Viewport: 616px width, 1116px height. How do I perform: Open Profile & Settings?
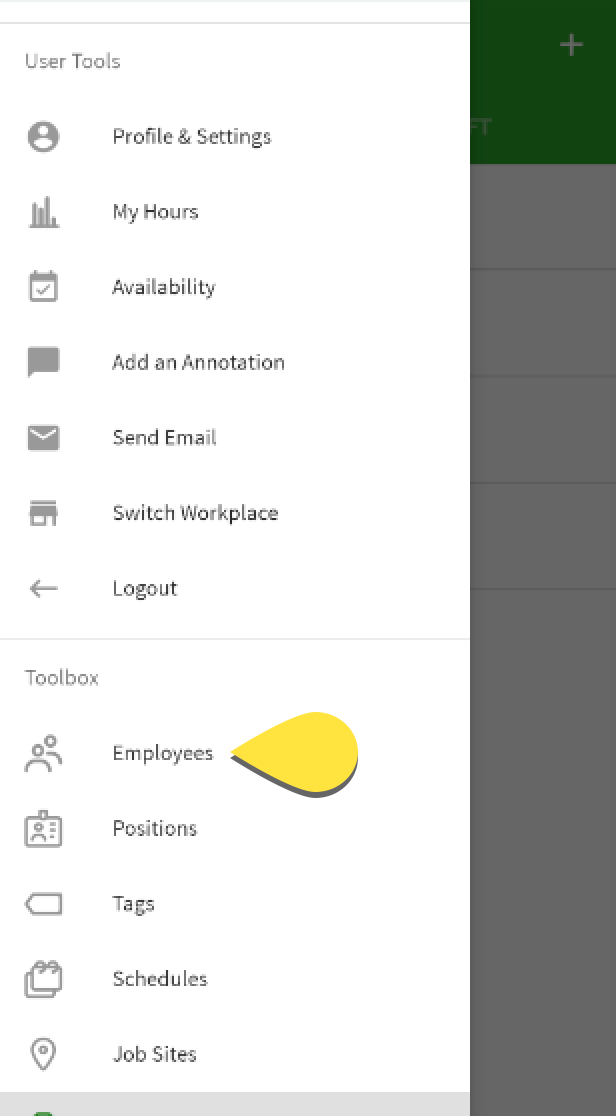click(234, 136)
